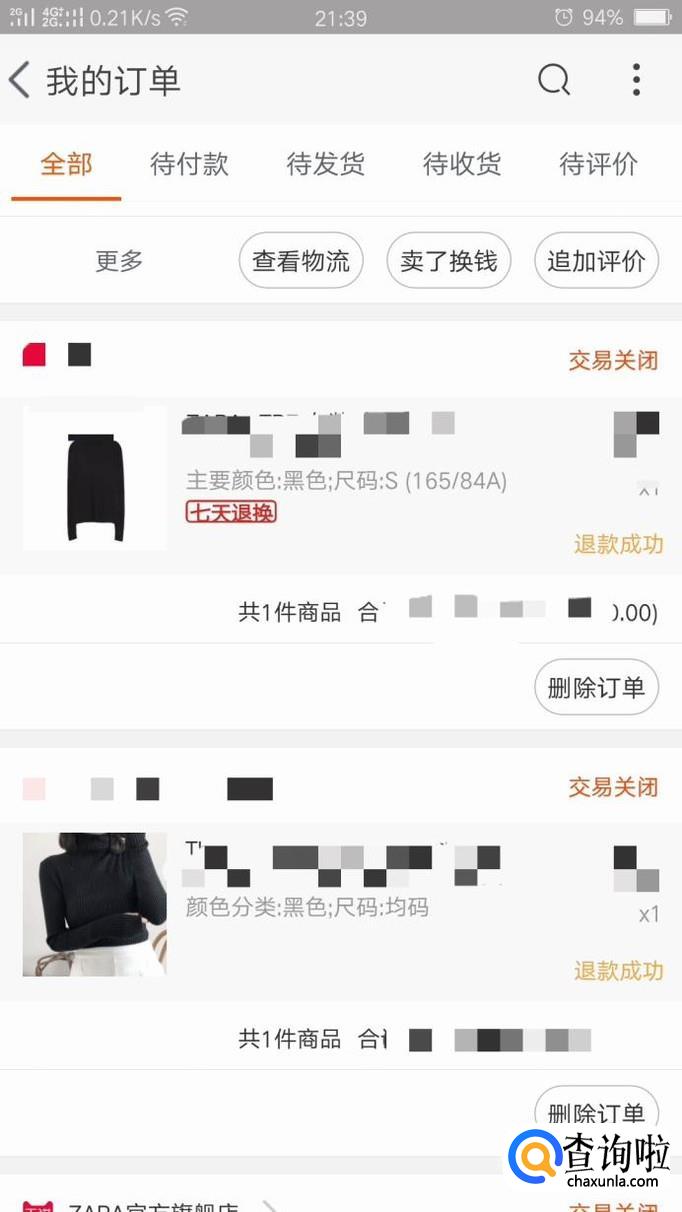This screenshot has width=682, height=1212.
Task: Switch to the 待付款 tab
Action: click(x=189, y=164)
